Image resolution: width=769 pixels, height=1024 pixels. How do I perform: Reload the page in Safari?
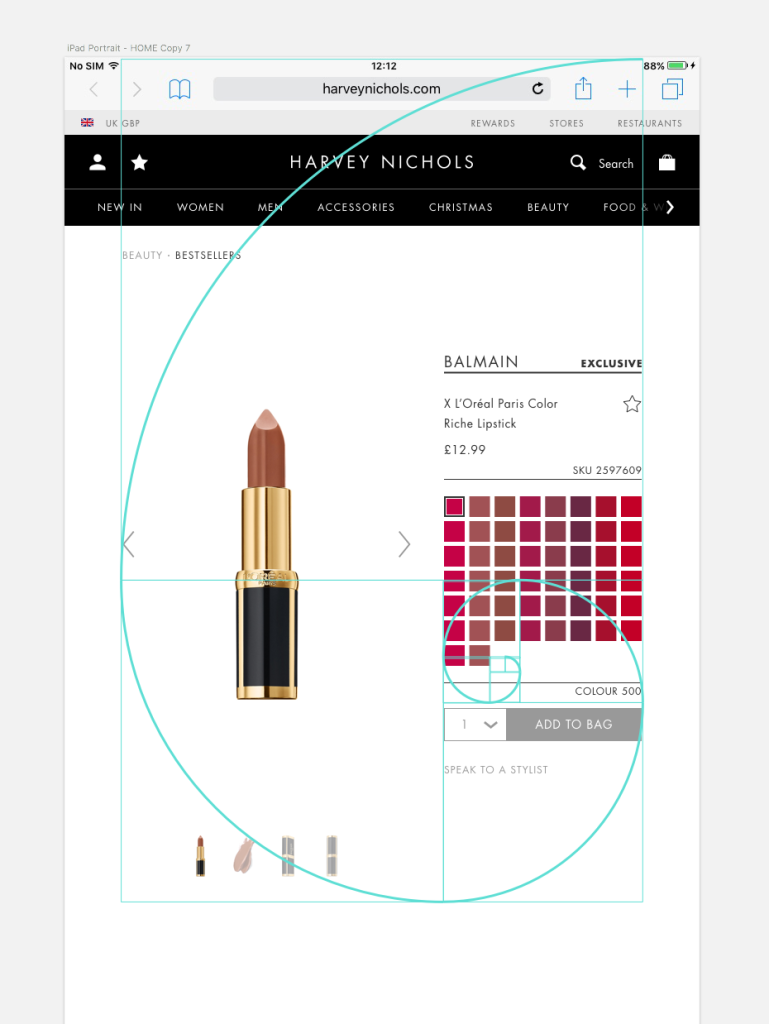point(538,89)
